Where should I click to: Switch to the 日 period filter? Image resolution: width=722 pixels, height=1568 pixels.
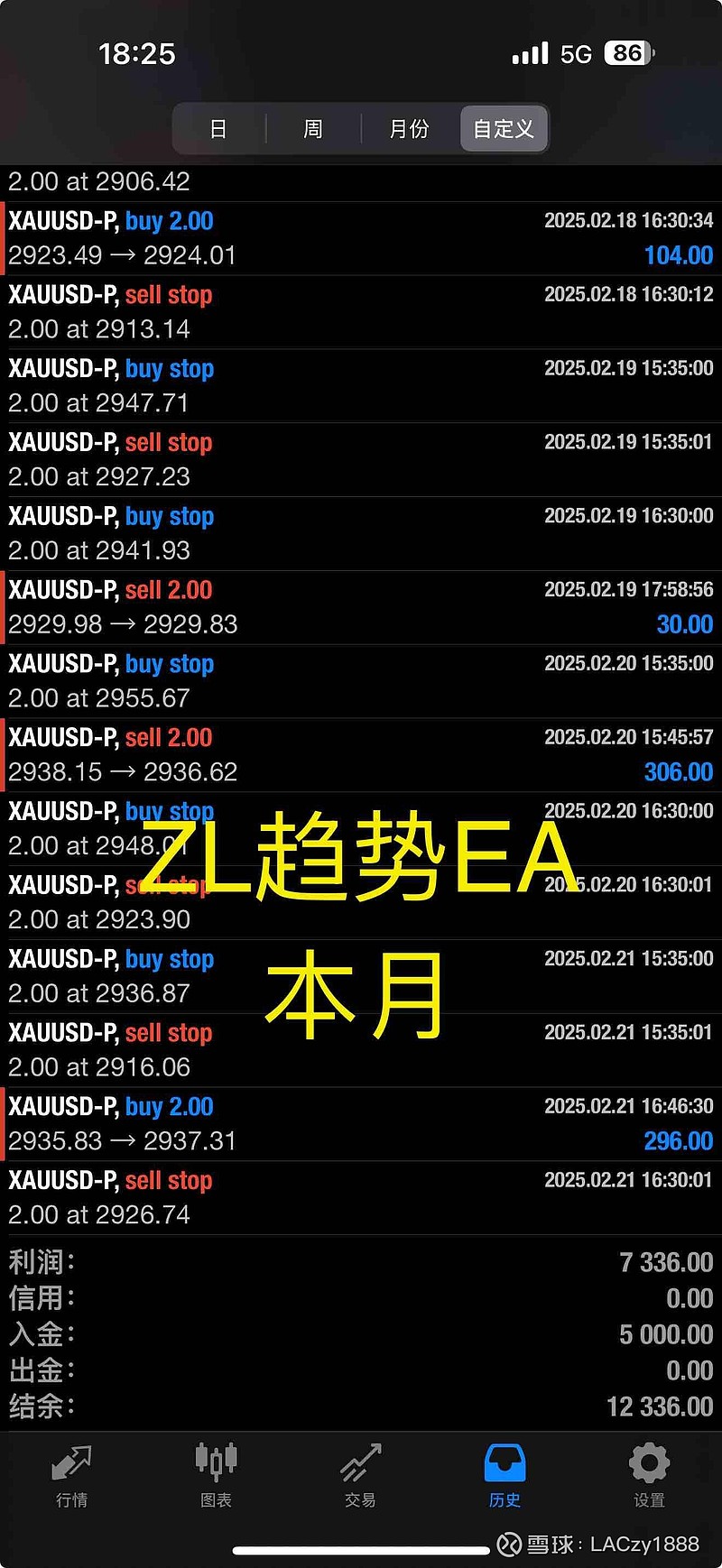(x=218, y=129)
